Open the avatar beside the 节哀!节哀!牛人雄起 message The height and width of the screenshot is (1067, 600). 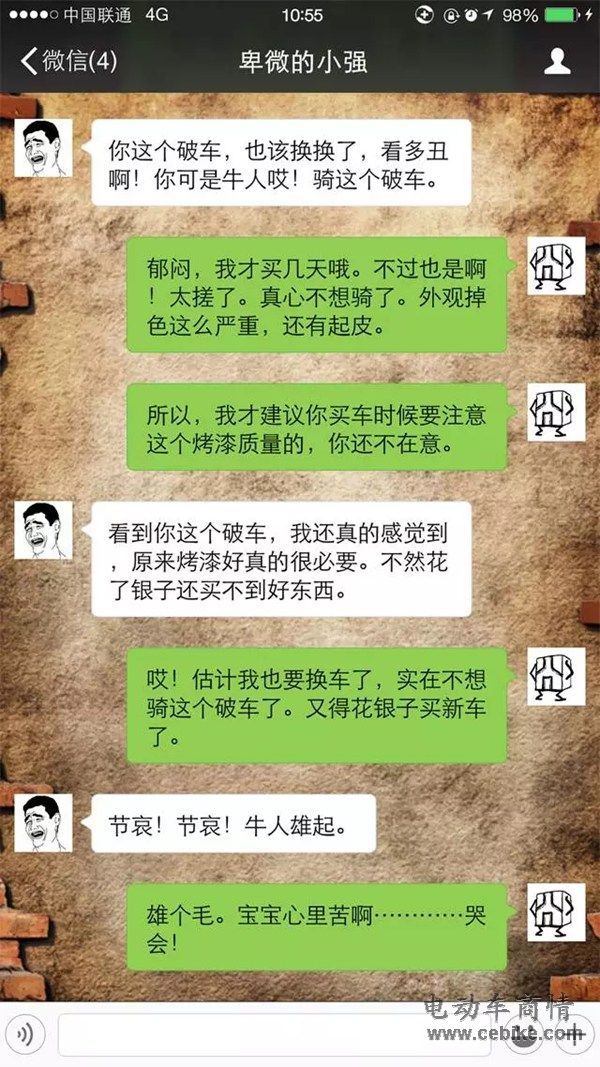[x=43, y=823]
